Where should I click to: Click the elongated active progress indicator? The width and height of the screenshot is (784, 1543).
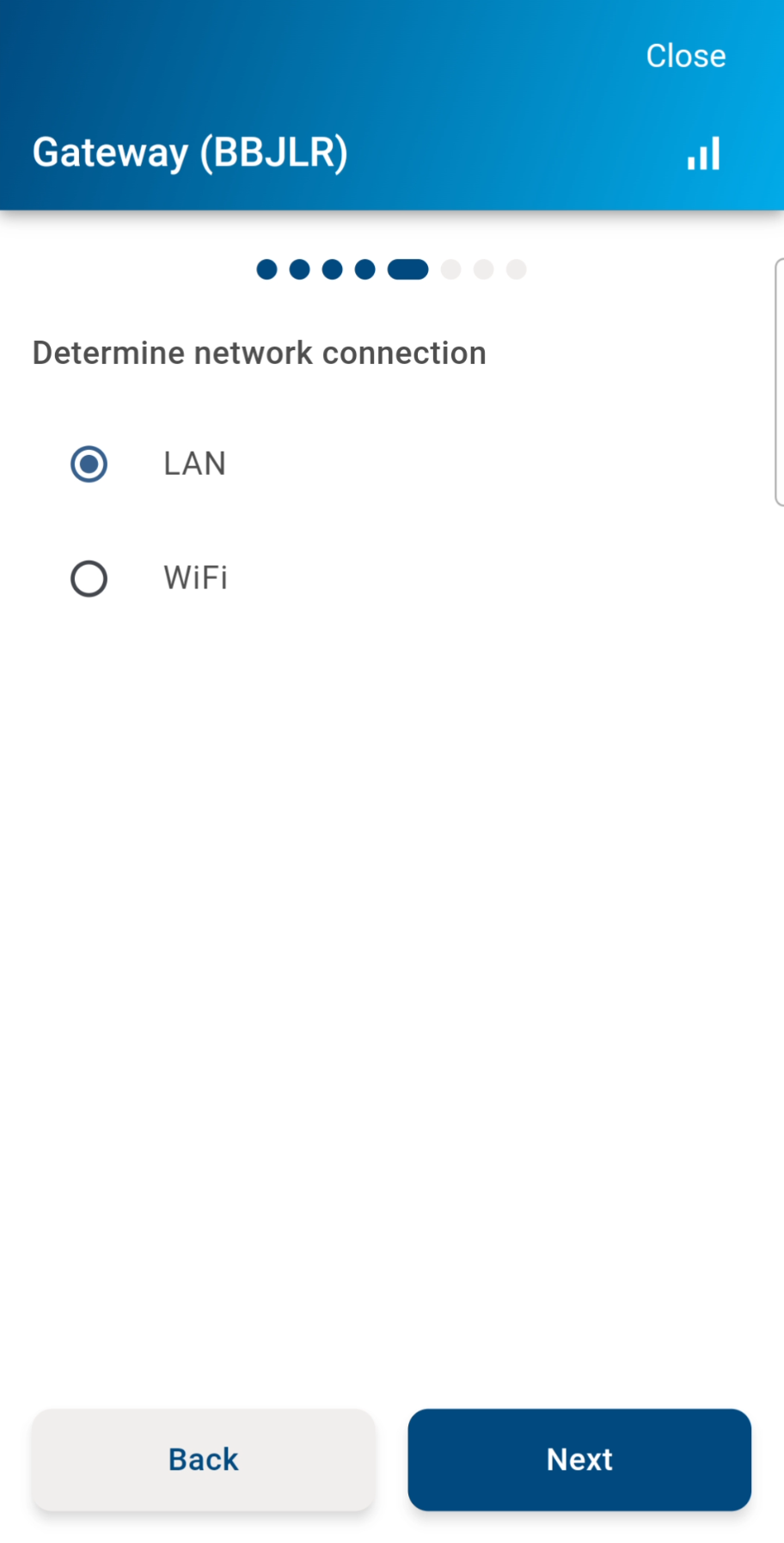click(x=408, y=269)
